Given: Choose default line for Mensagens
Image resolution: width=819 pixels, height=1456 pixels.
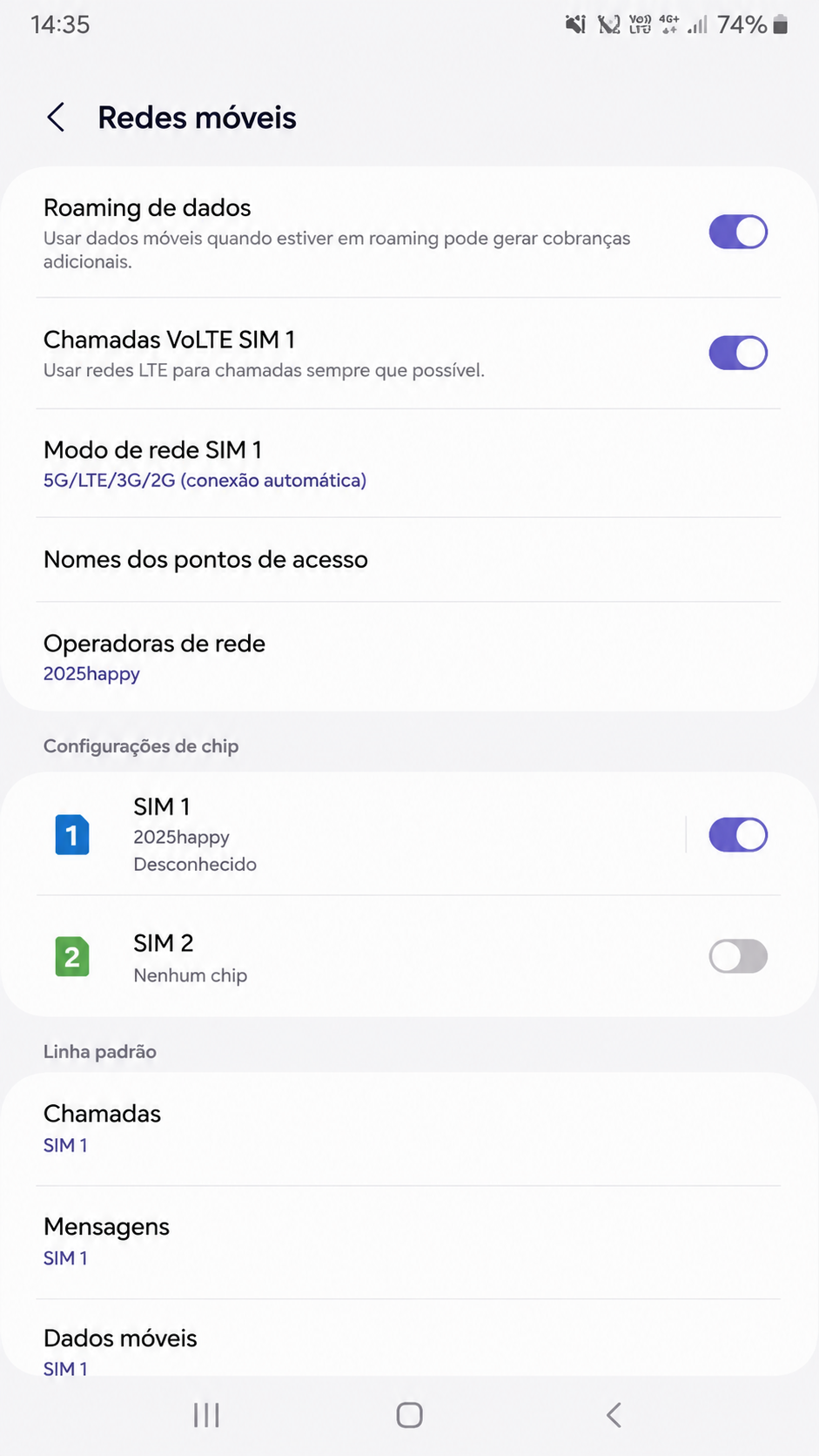Looking at the screenshot, I should click(409, 1242).
